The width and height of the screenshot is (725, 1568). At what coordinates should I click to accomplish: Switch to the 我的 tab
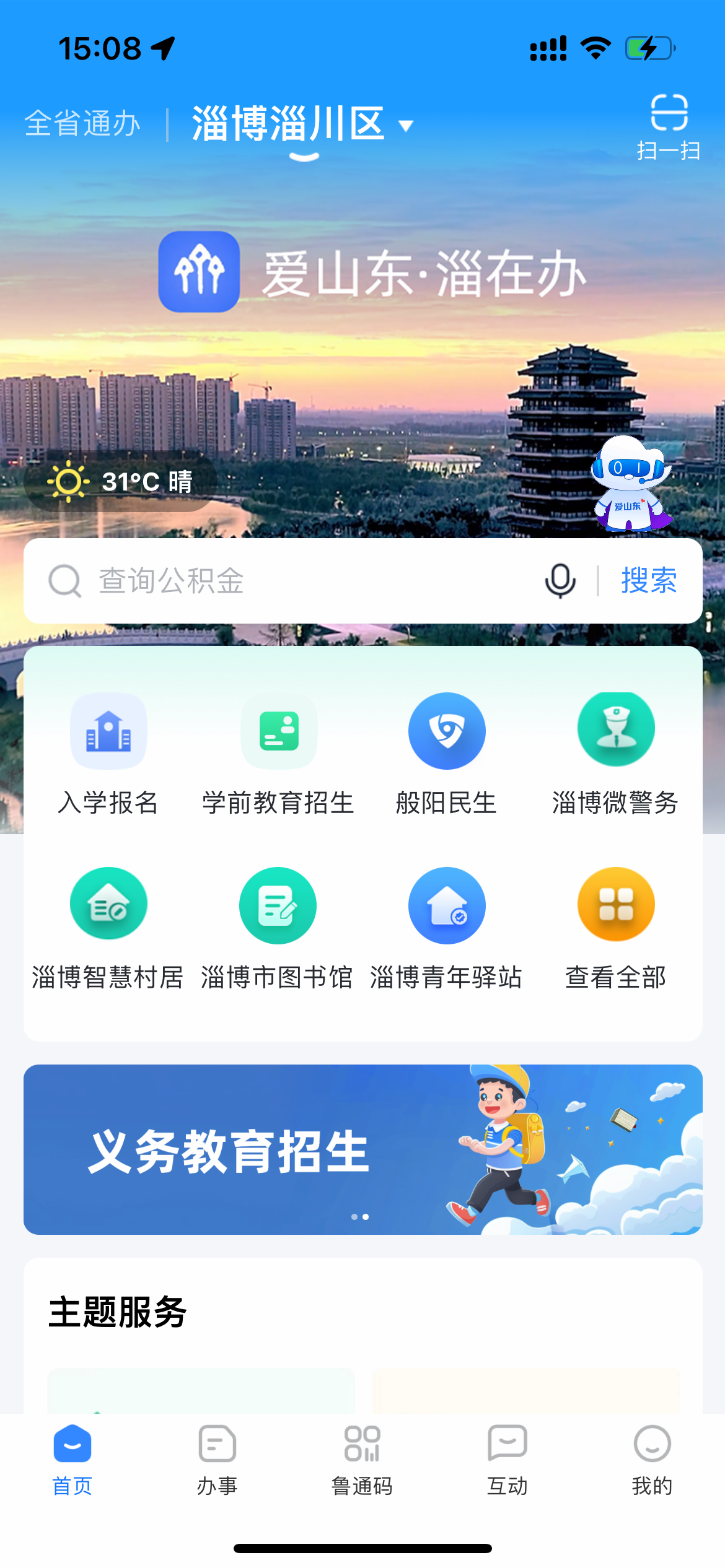(652, 1460)
